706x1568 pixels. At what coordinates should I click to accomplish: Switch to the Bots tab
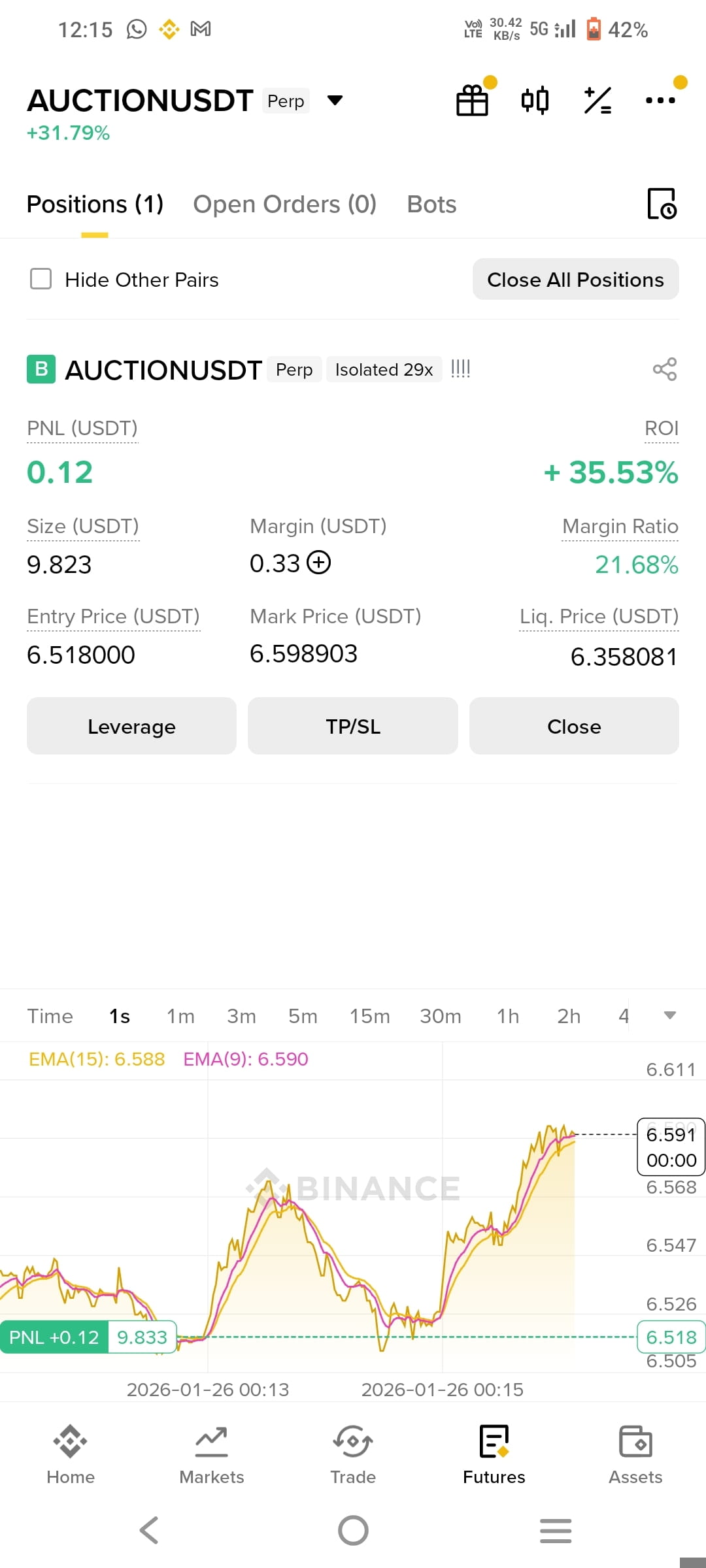pyautogui.click(x=431, y=204)
